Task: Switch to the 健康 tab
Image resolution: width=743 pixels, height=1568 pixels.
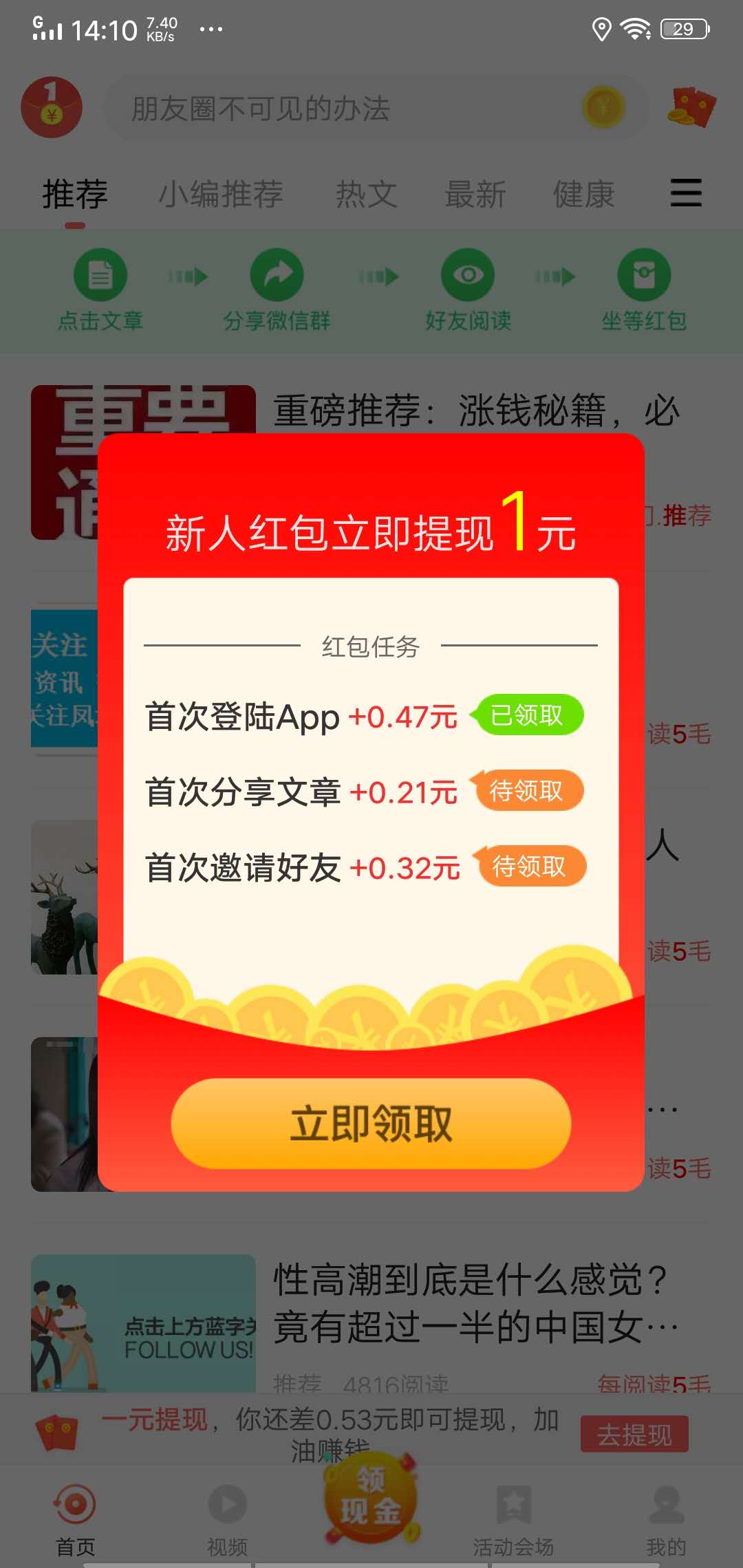Action: (583, 195)
